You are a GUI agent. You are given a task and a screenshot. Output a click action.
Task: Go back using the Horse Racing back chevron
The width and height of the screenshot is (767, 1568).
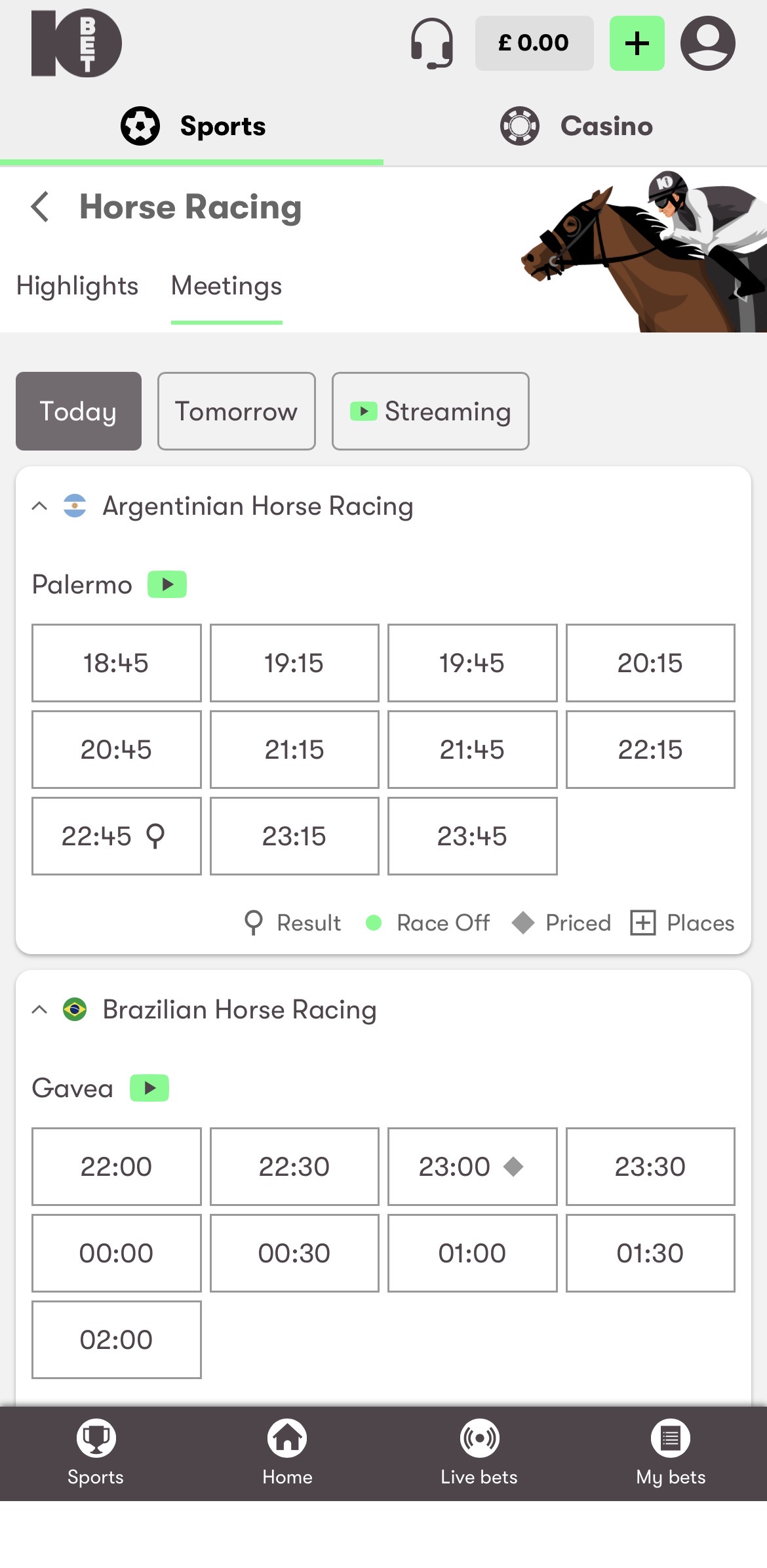point(39,207)
